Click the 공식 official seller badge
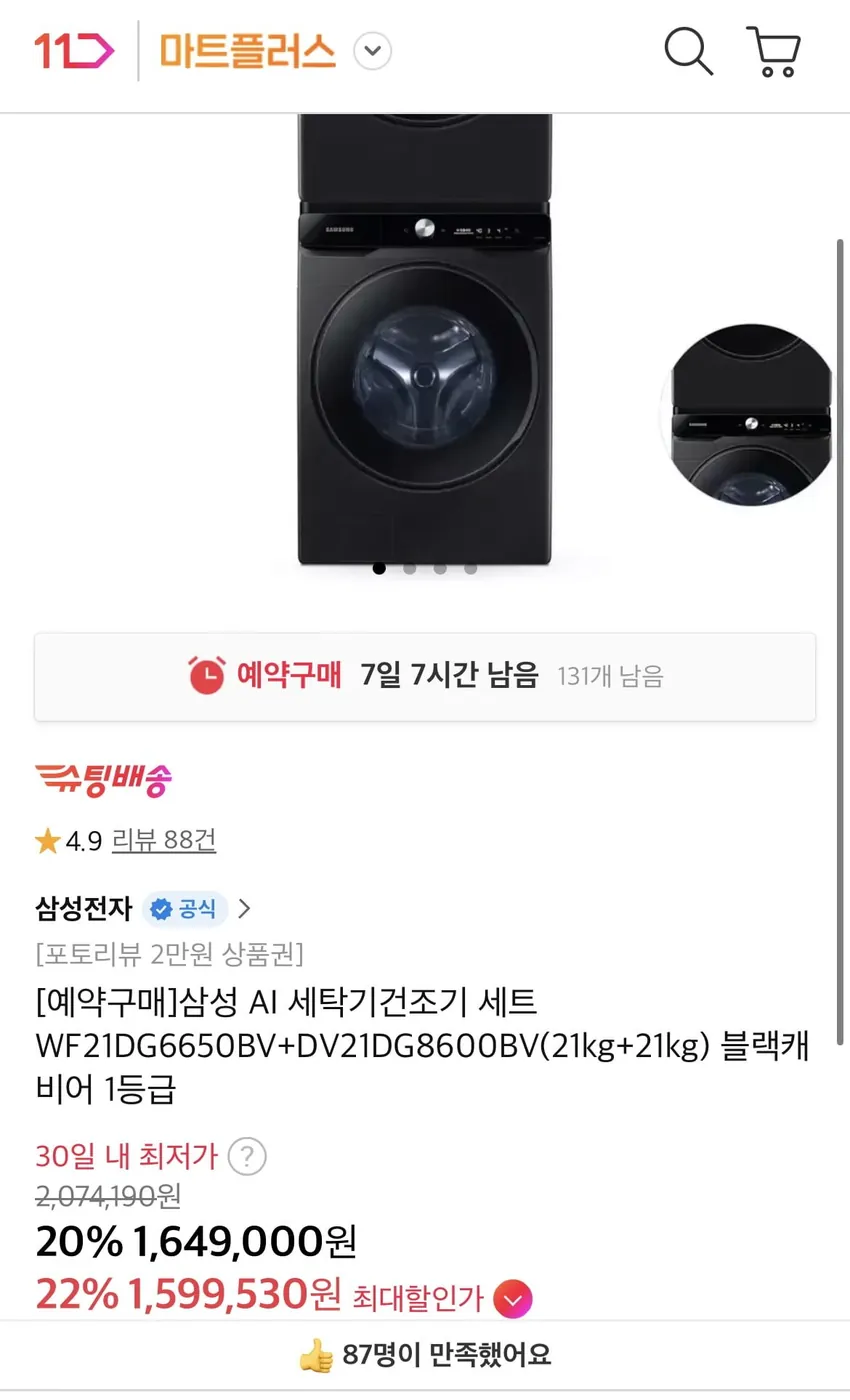This screenshot has width=850, height=1400. click(x=184, y=909)
